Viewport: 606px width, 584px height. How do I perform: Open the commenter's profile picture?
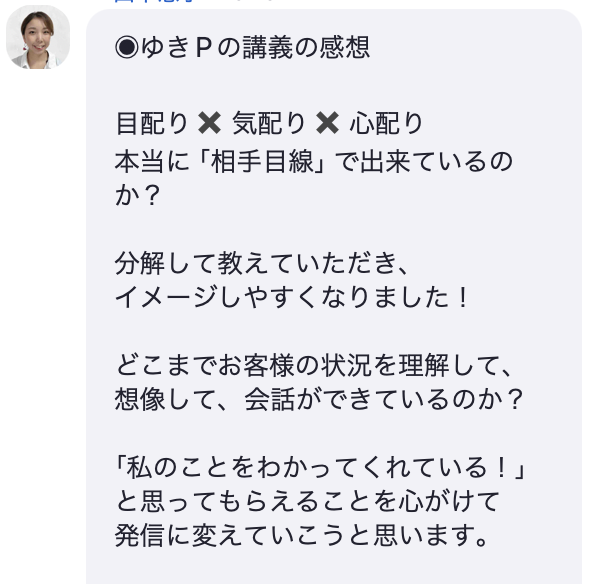click(x=38, y=38)
